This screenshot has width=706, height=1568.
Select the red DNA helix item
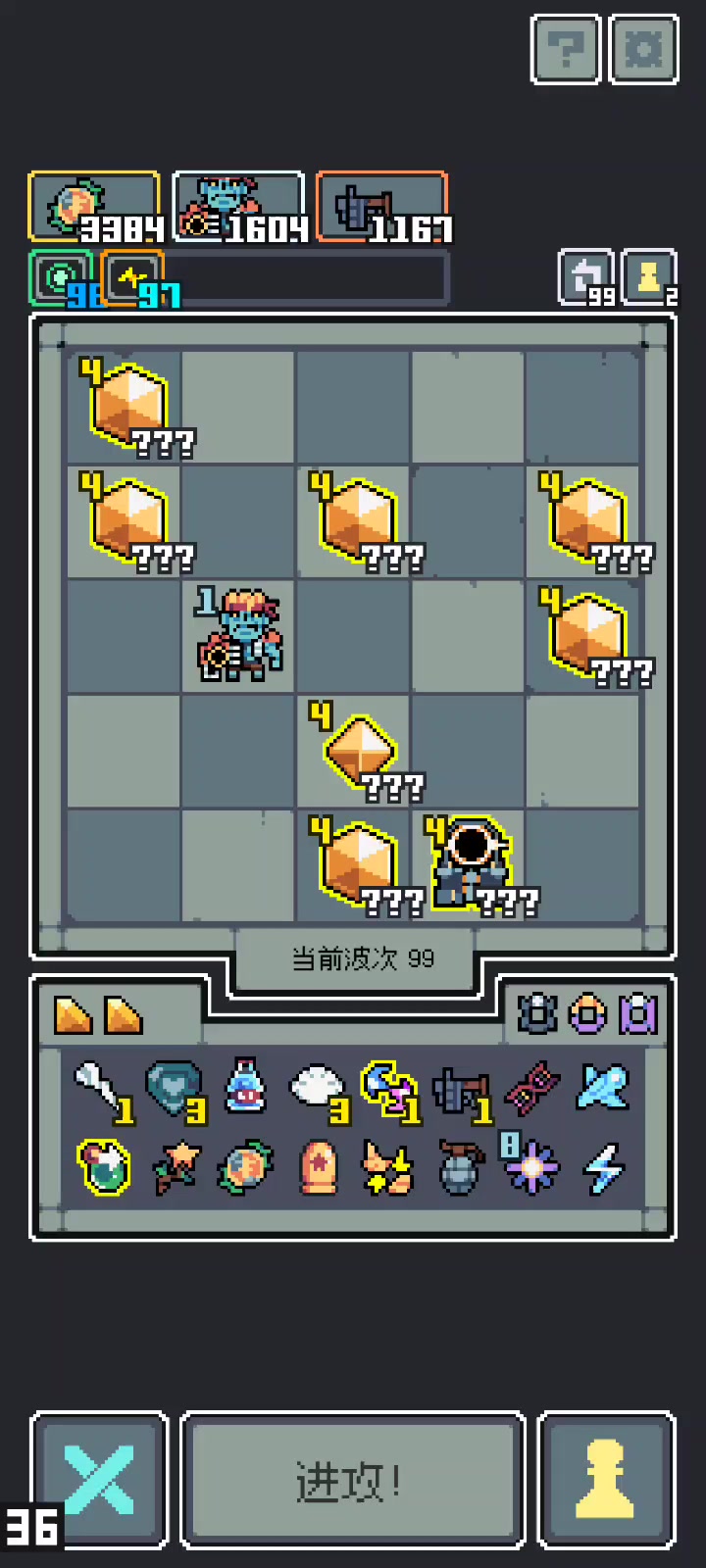[531, 1088]
